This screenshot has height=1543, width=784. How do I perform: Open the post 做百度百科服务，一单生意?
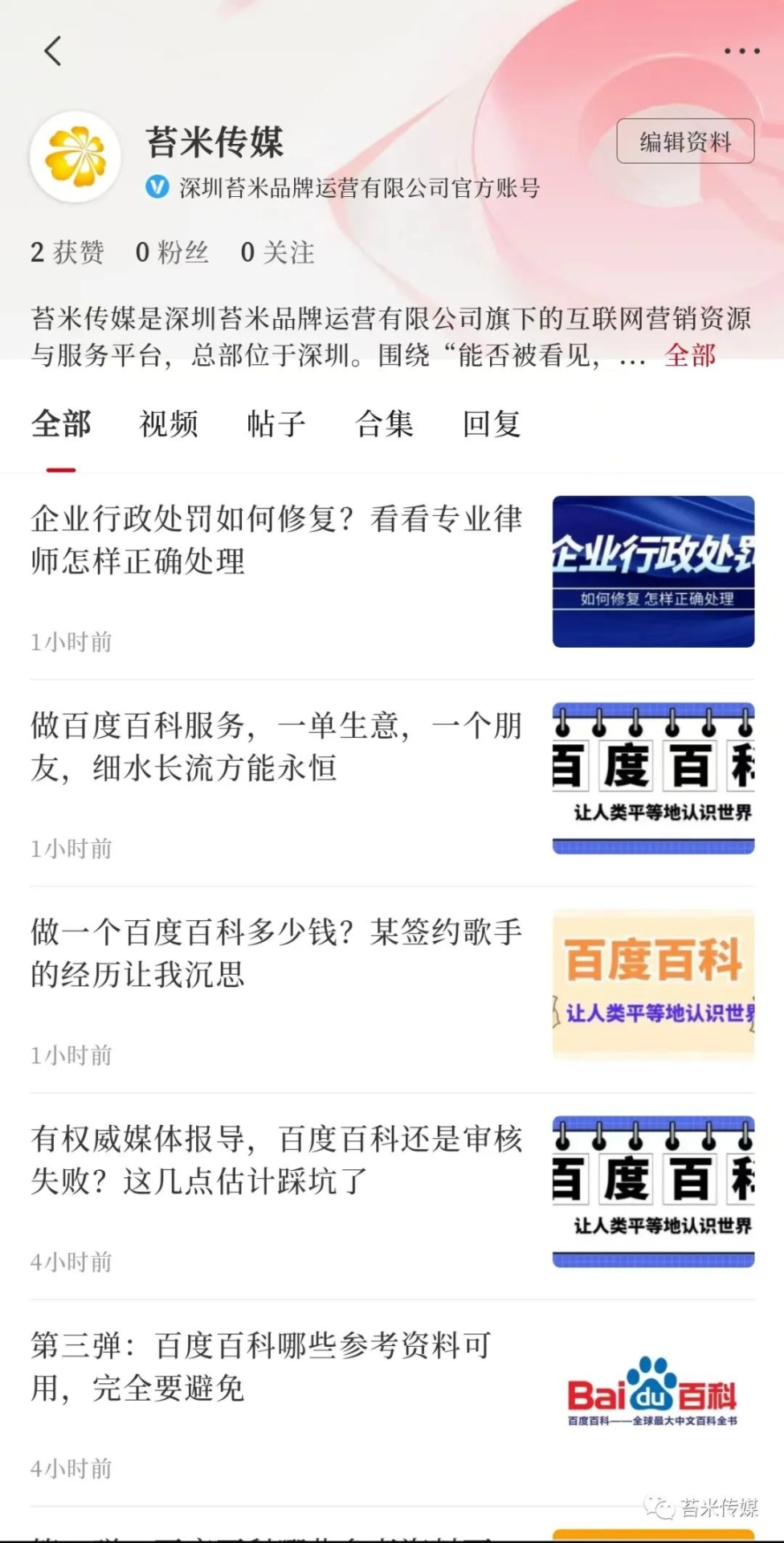tap(276, 747)
